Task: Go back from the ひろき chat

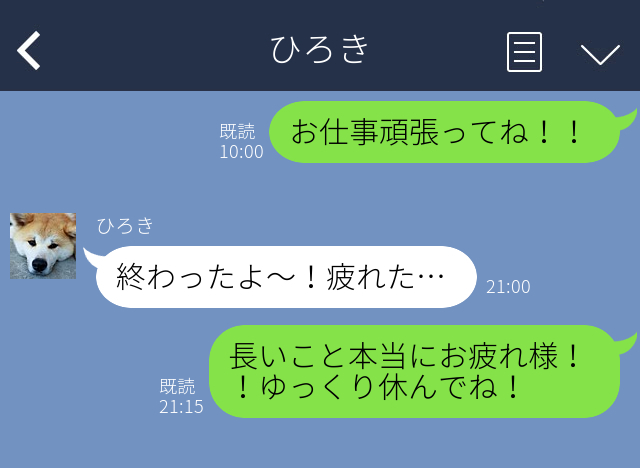Action: [29, 51]
